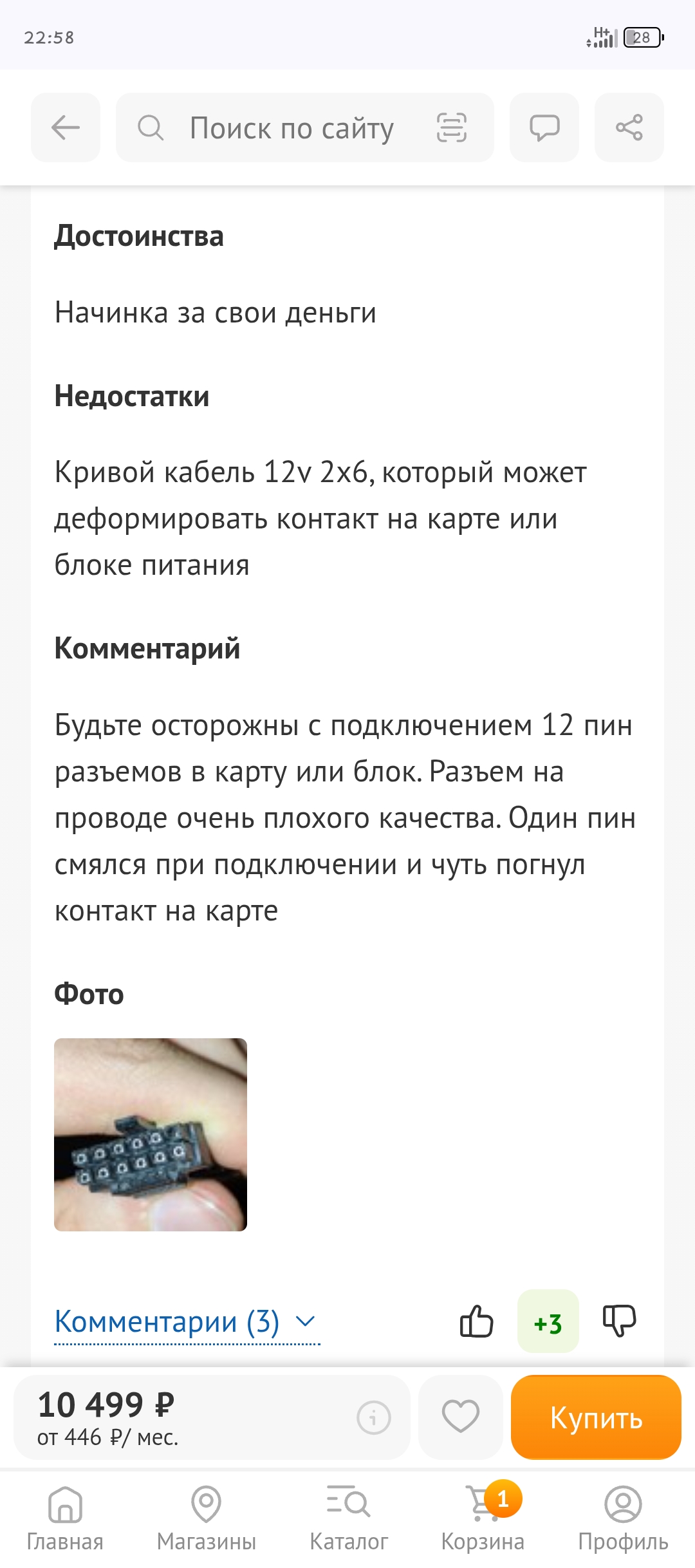Go to the Профиль tab
Screen dimensions: 695x1568
pos(622,1518)
